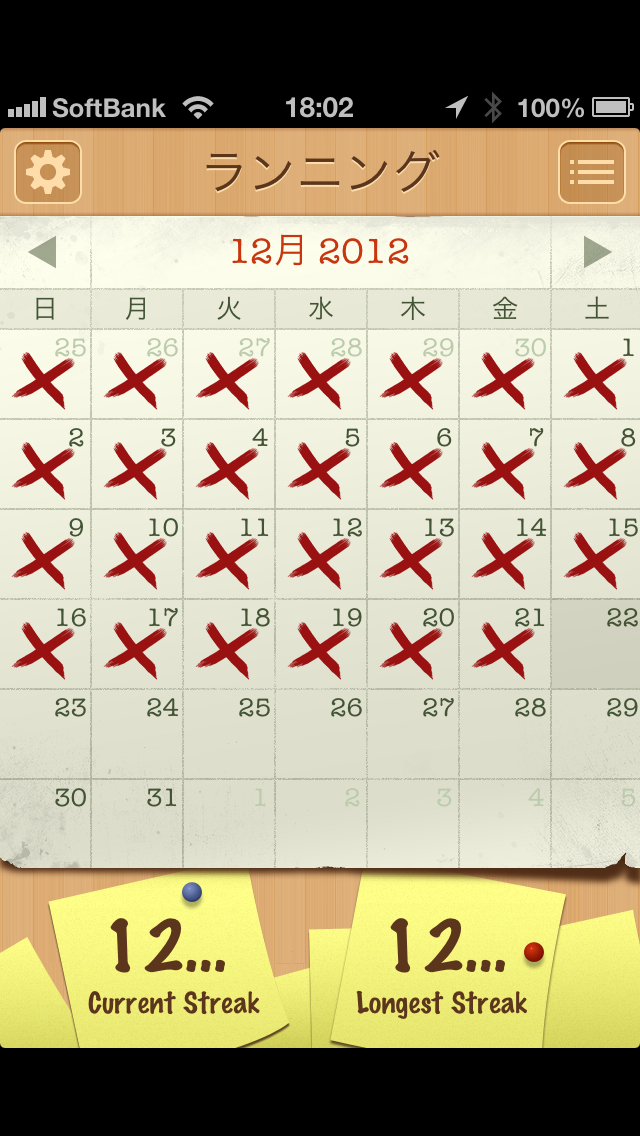Mark December 23 on the calendar

(x=45, y=735)
